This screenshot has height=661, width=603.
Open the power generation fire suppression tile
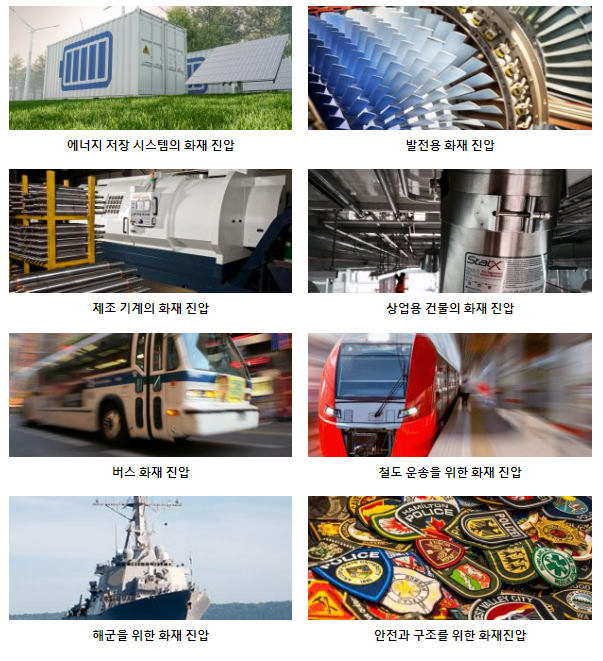[449, 68]
